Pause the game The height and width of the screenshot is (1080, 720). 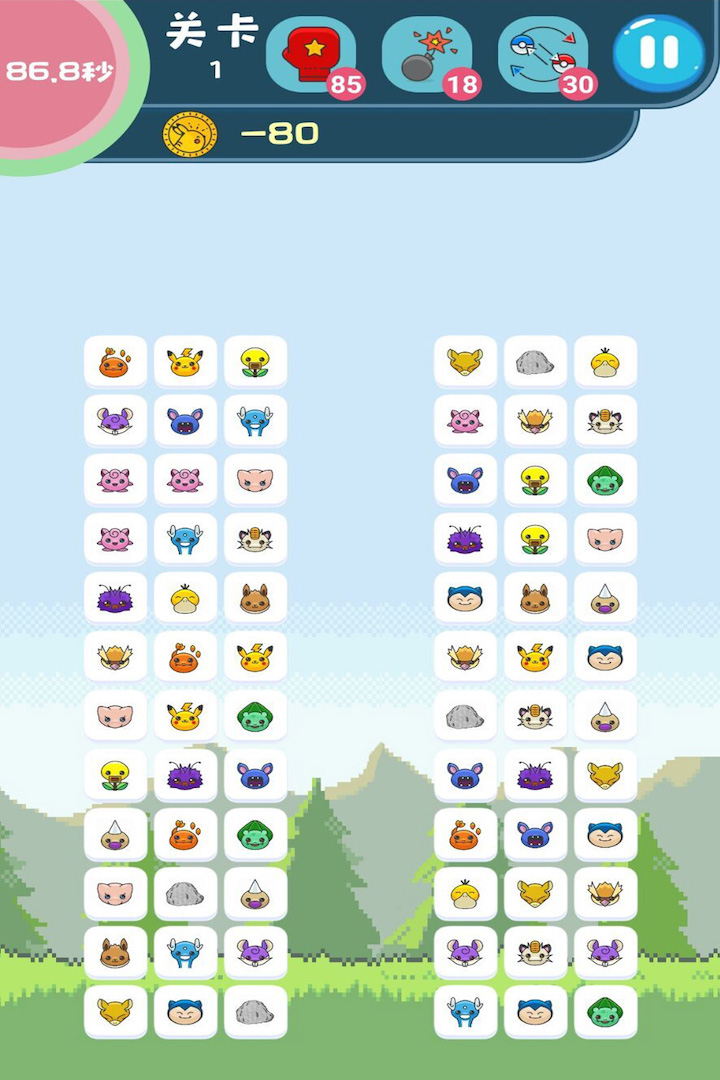click(659, 53)
